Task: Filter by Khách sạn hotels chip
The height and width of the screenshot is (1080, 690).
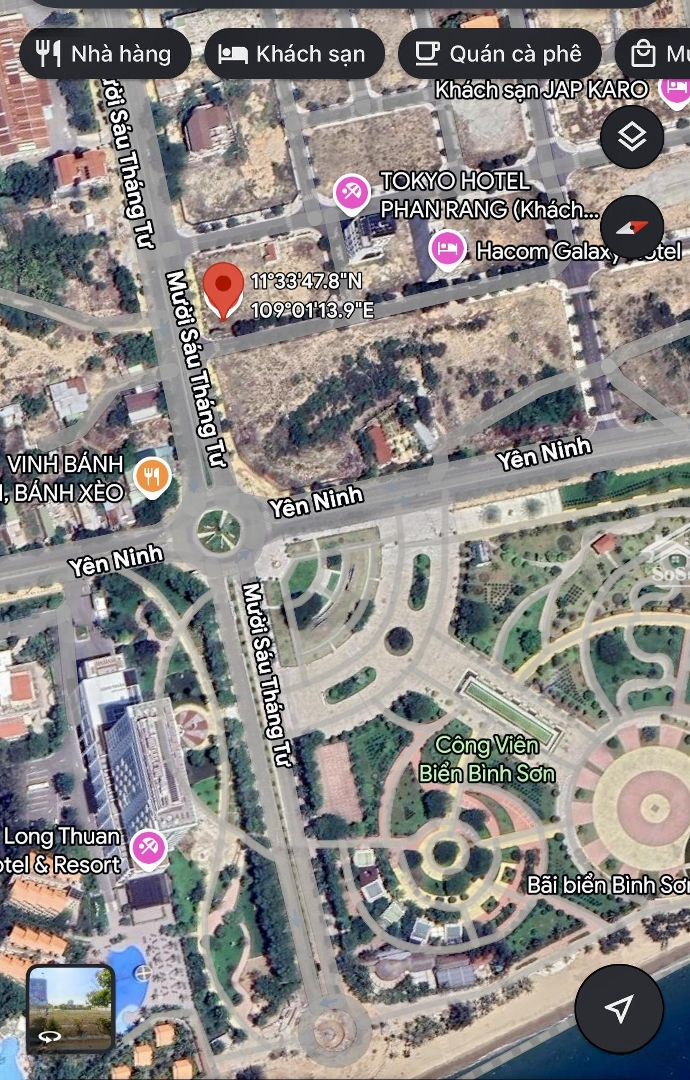Action: coord(293,54)
